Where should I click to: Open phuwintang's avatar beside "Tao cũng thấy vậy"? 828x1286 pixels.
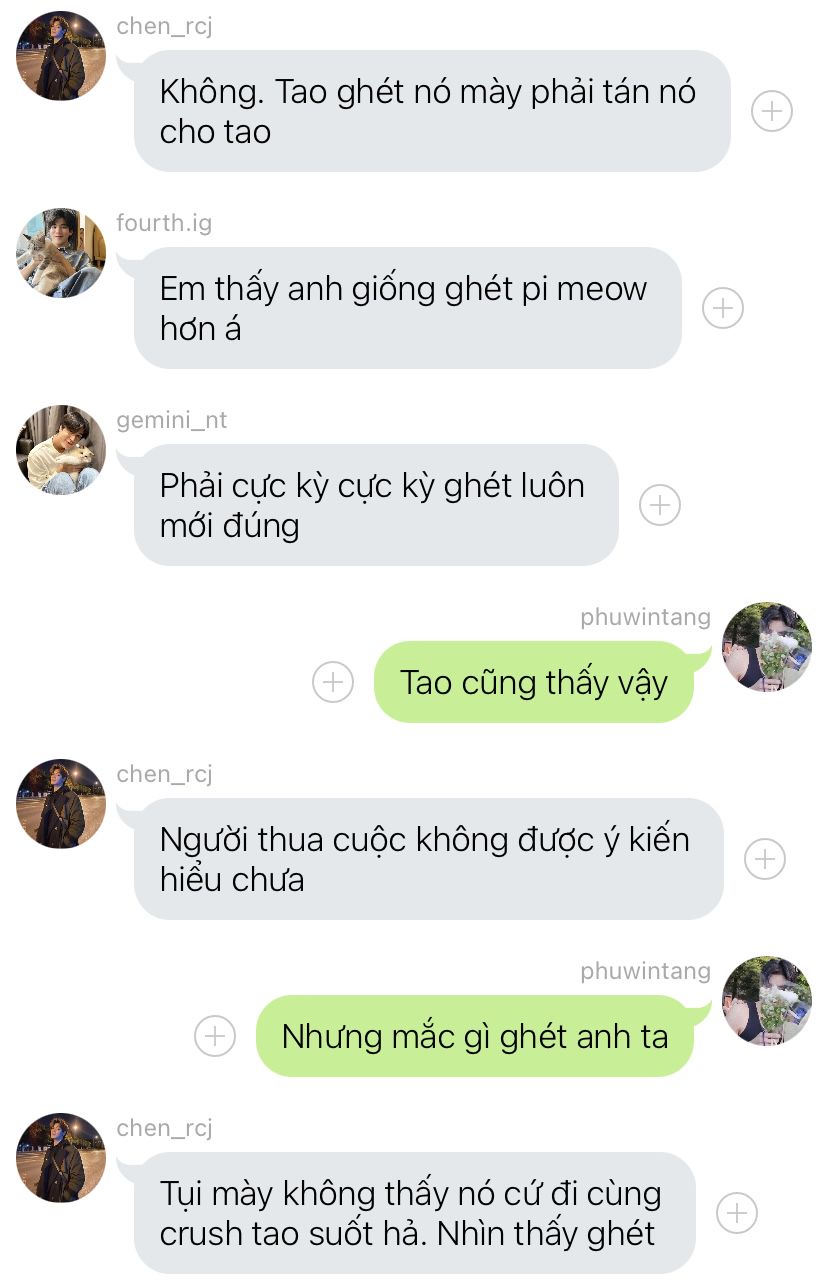click(767, 647)
